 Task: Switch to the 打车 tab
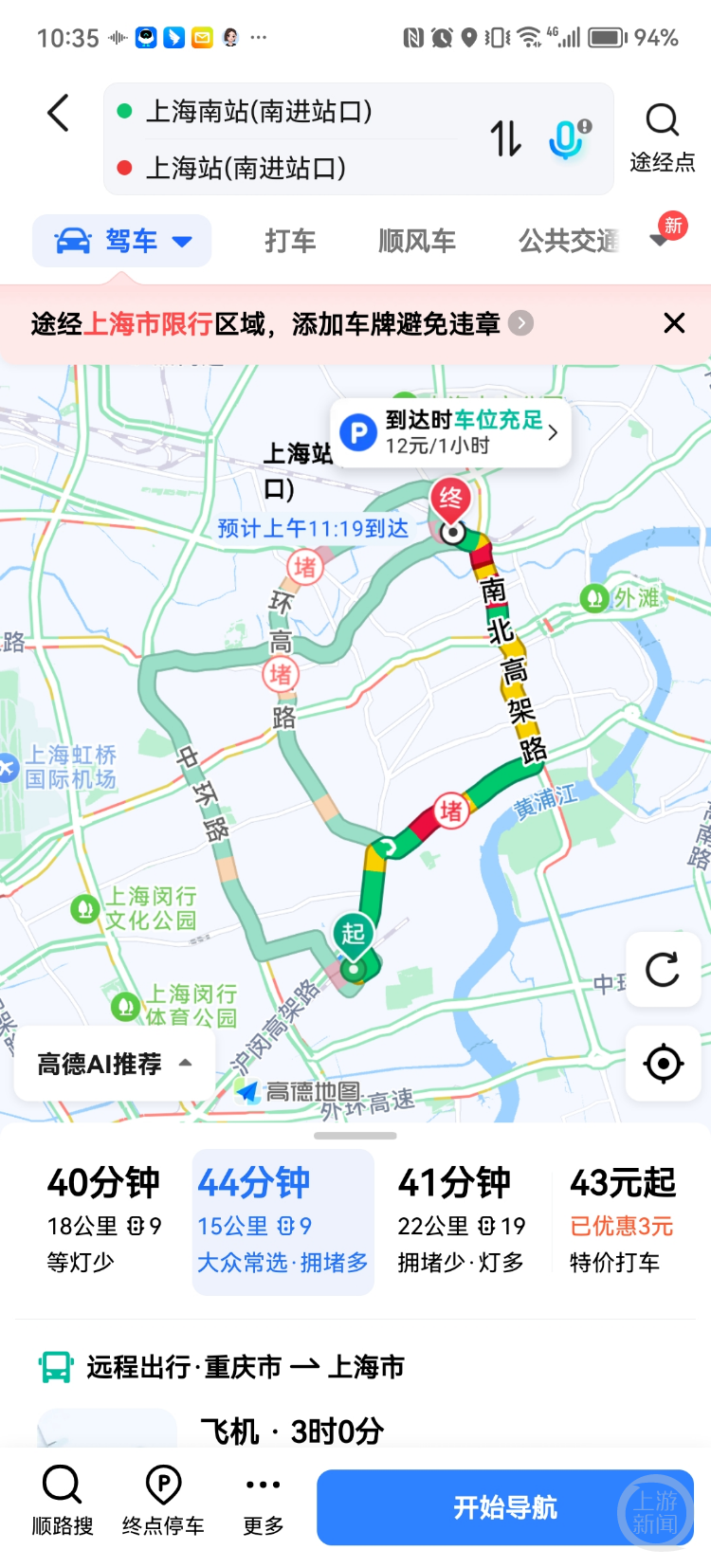point(290,241)
